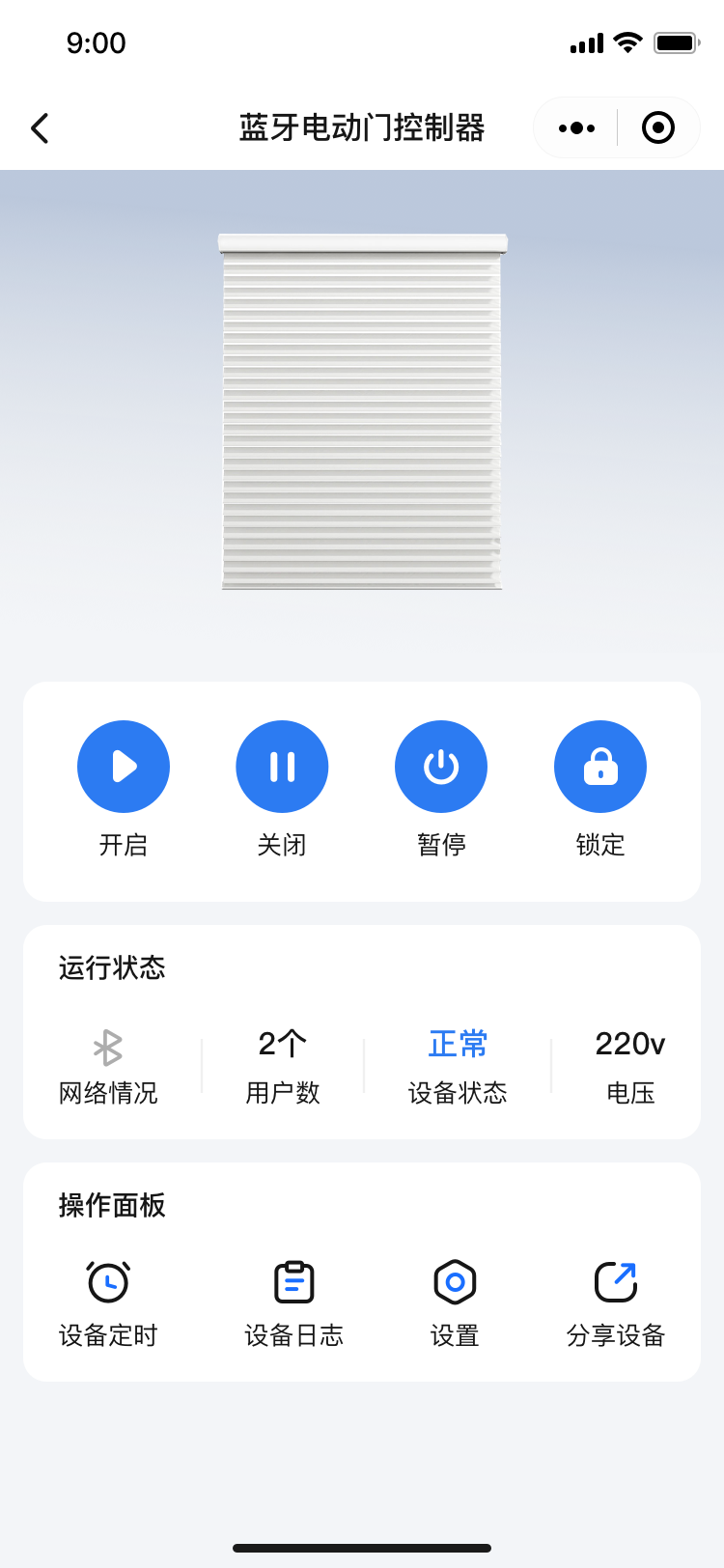Expand 操作面板 section header
Image resolution: width=724 pixels, height=1568 pixels.
113,1206
